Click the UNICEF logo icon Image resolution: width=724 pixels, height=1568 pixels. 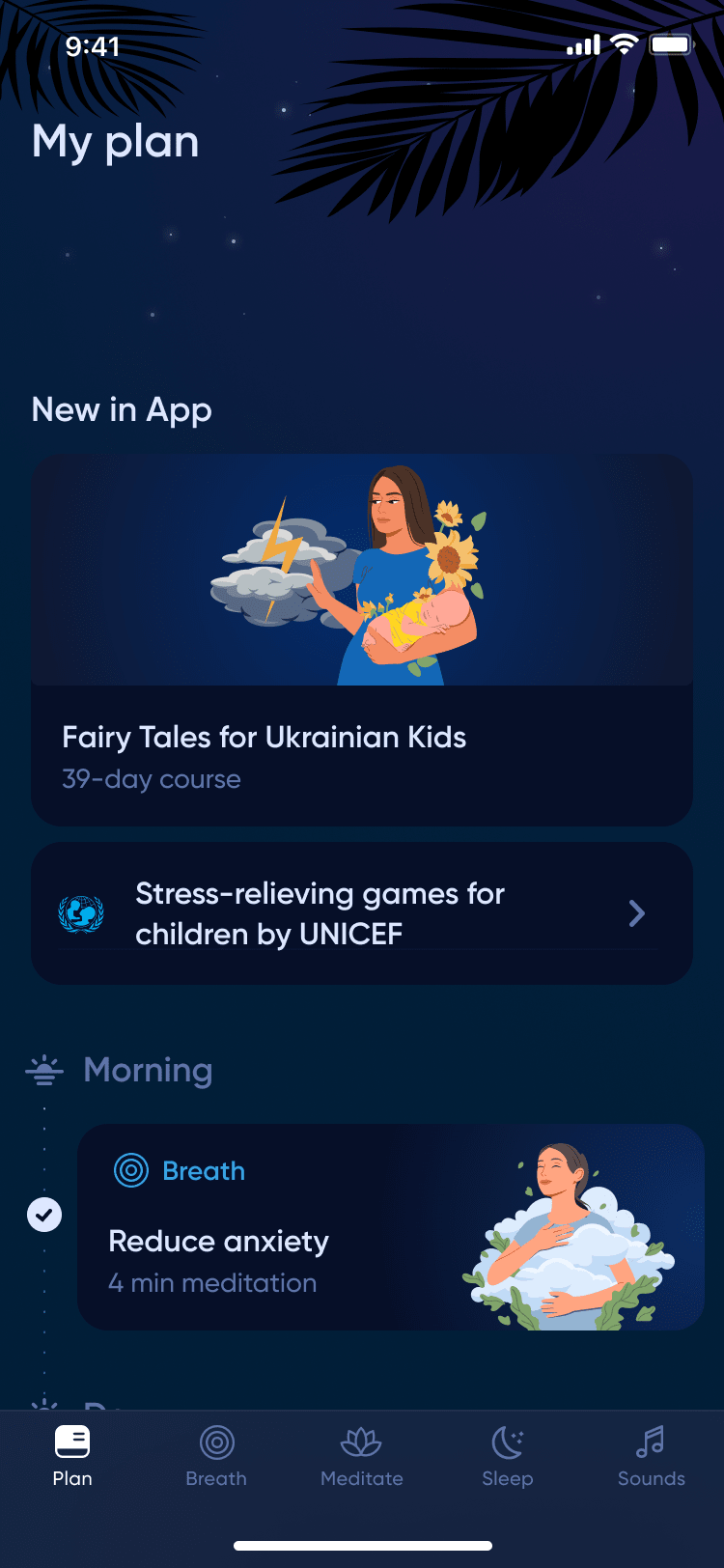(x=81, y=912)
